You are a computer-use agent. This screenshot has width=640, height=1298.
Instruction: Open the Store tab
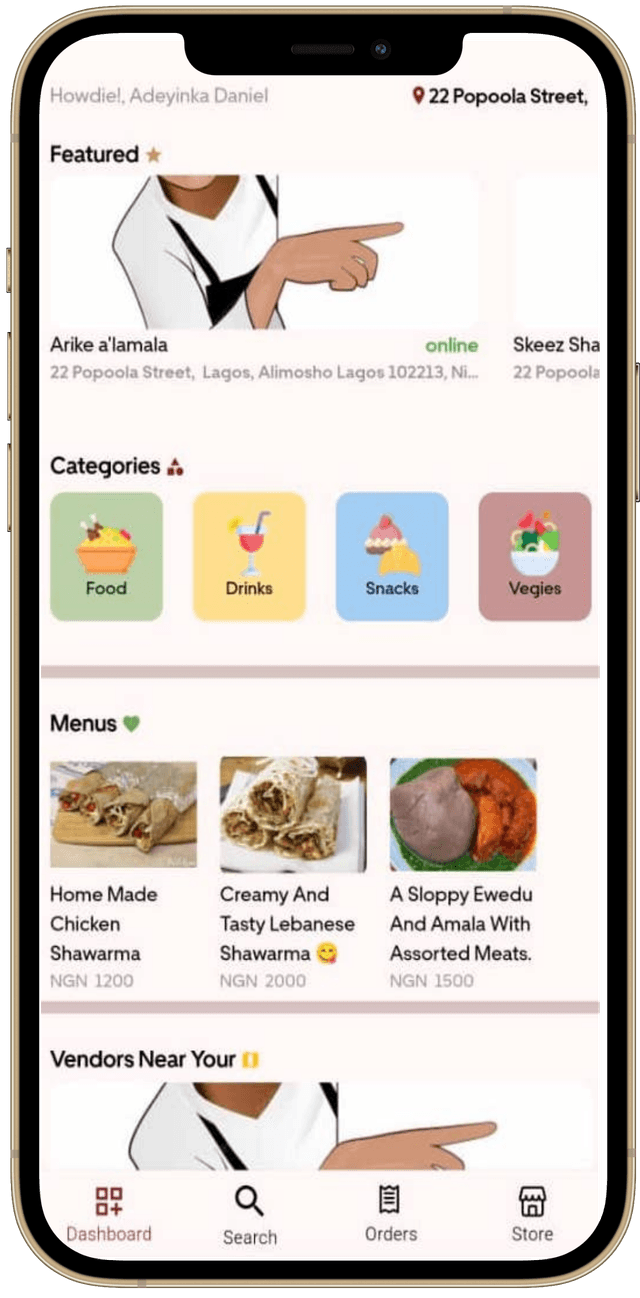point(531,1213)
